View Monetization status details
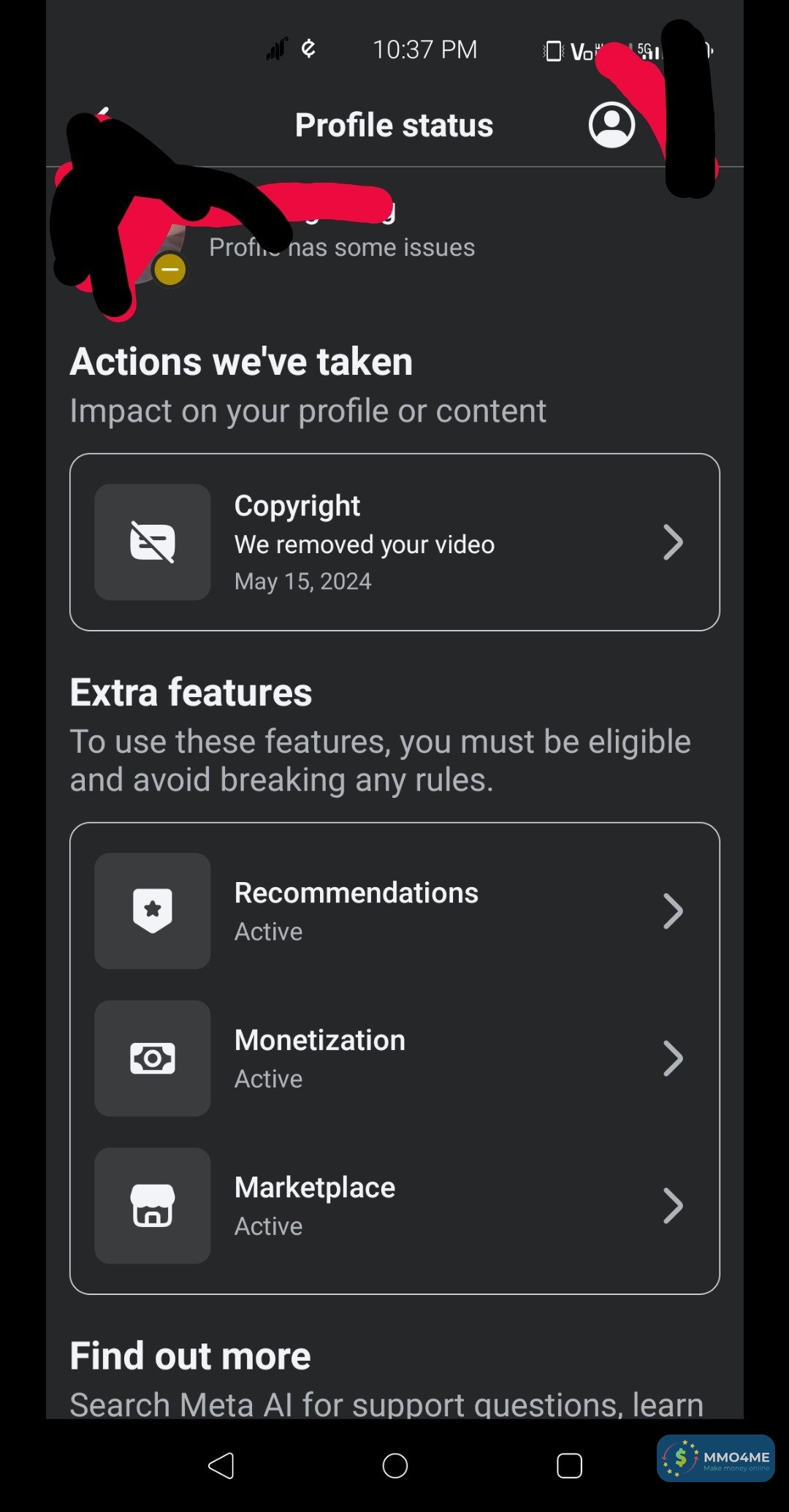 coord(394,1058)
